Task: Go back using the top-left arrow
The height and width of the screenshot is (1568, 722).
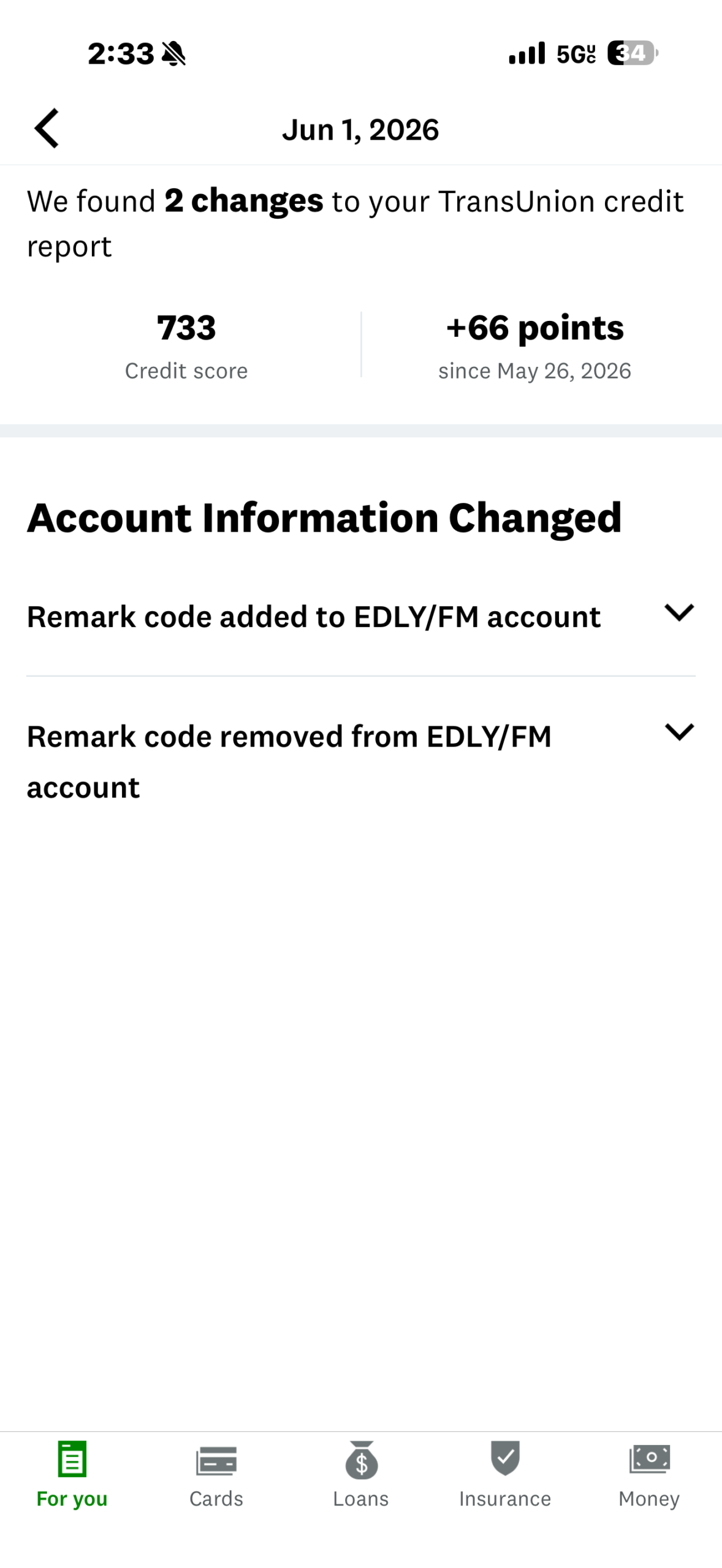Action: click(47, 129)
